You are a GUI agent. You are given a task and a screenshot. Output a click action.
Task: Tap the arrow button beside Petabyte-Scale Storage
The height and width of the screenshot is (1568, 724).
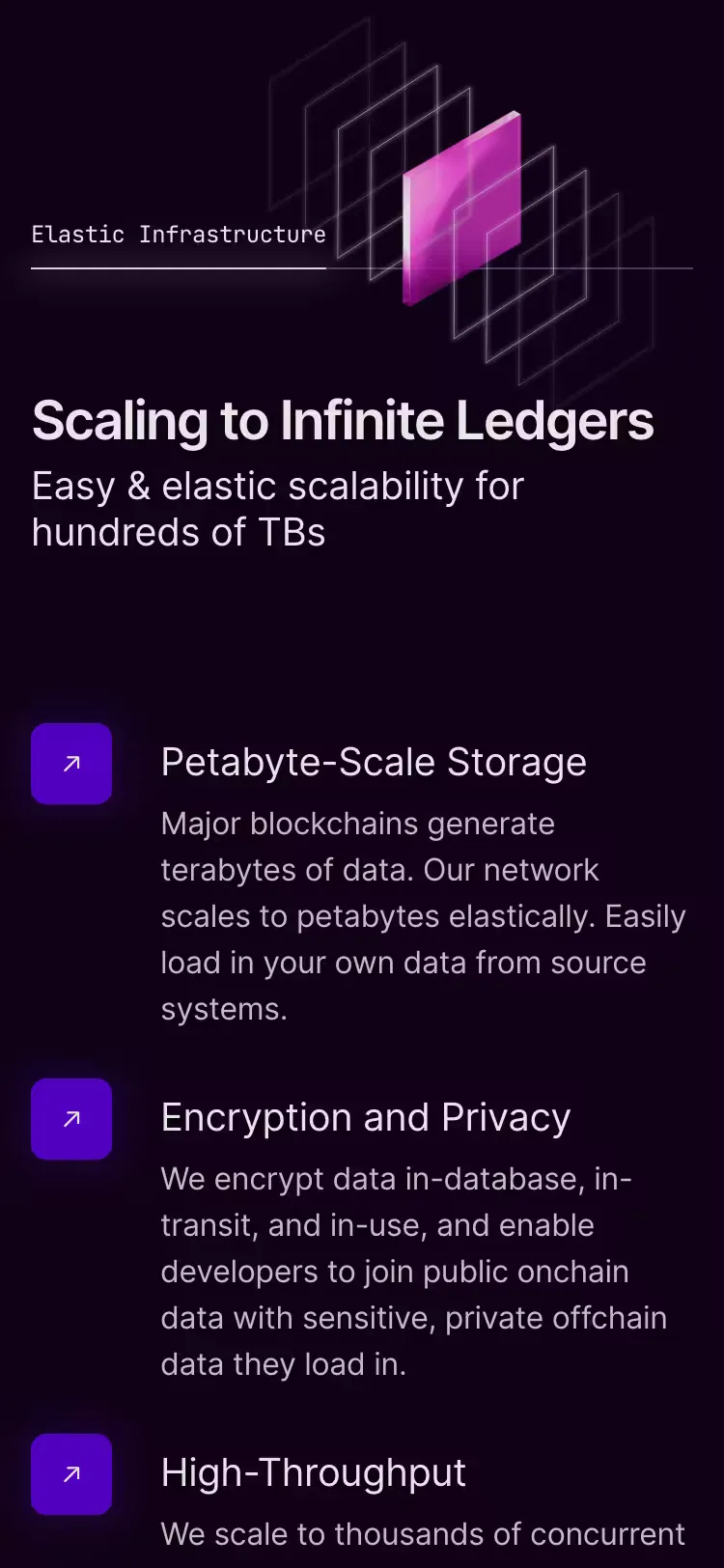click(x=71, y=764)
